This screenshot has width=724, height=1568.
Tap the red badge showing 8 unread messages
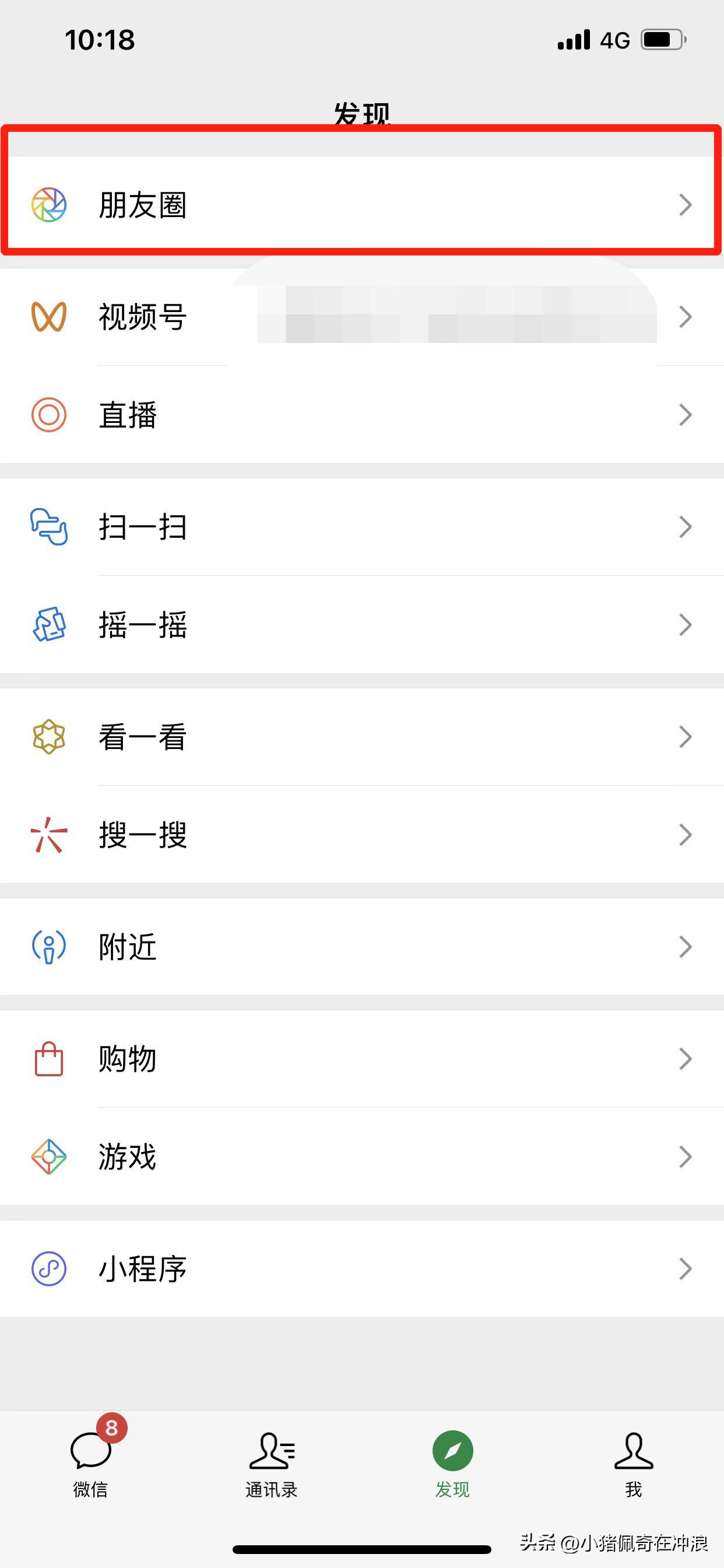click(x=112, y=1429)
